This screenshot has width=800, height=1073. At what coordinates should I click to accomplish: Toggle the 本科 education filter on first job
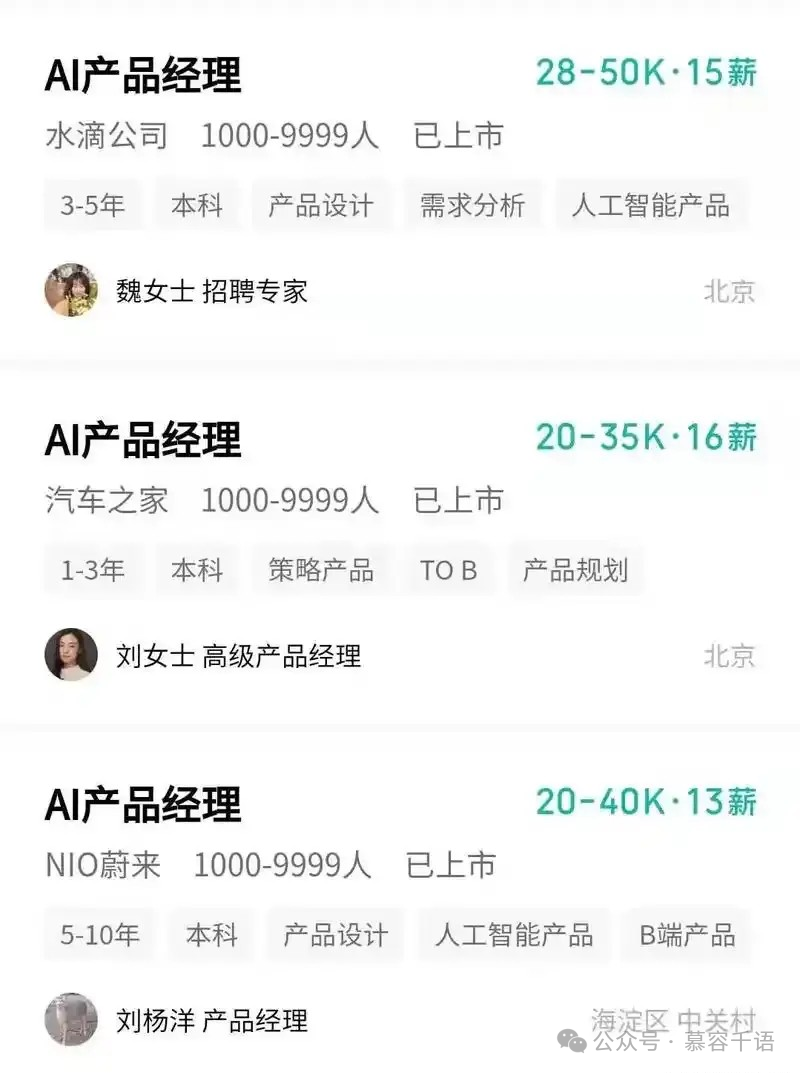pyautogui.click(x=197, y=205)
